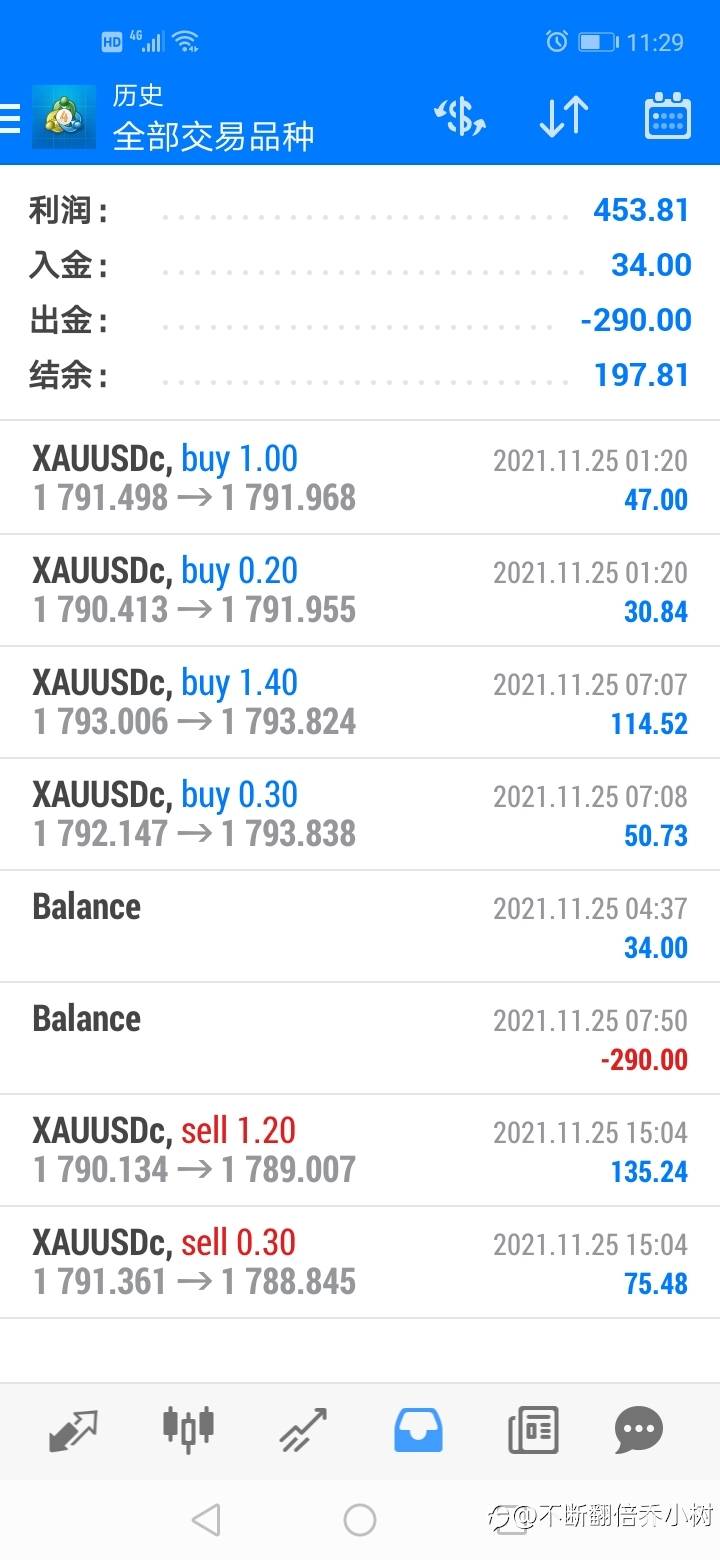720x1560 pixels.
Task: Open the sell 0.30 XAUUSDc trade
Action: [360, 1262]
